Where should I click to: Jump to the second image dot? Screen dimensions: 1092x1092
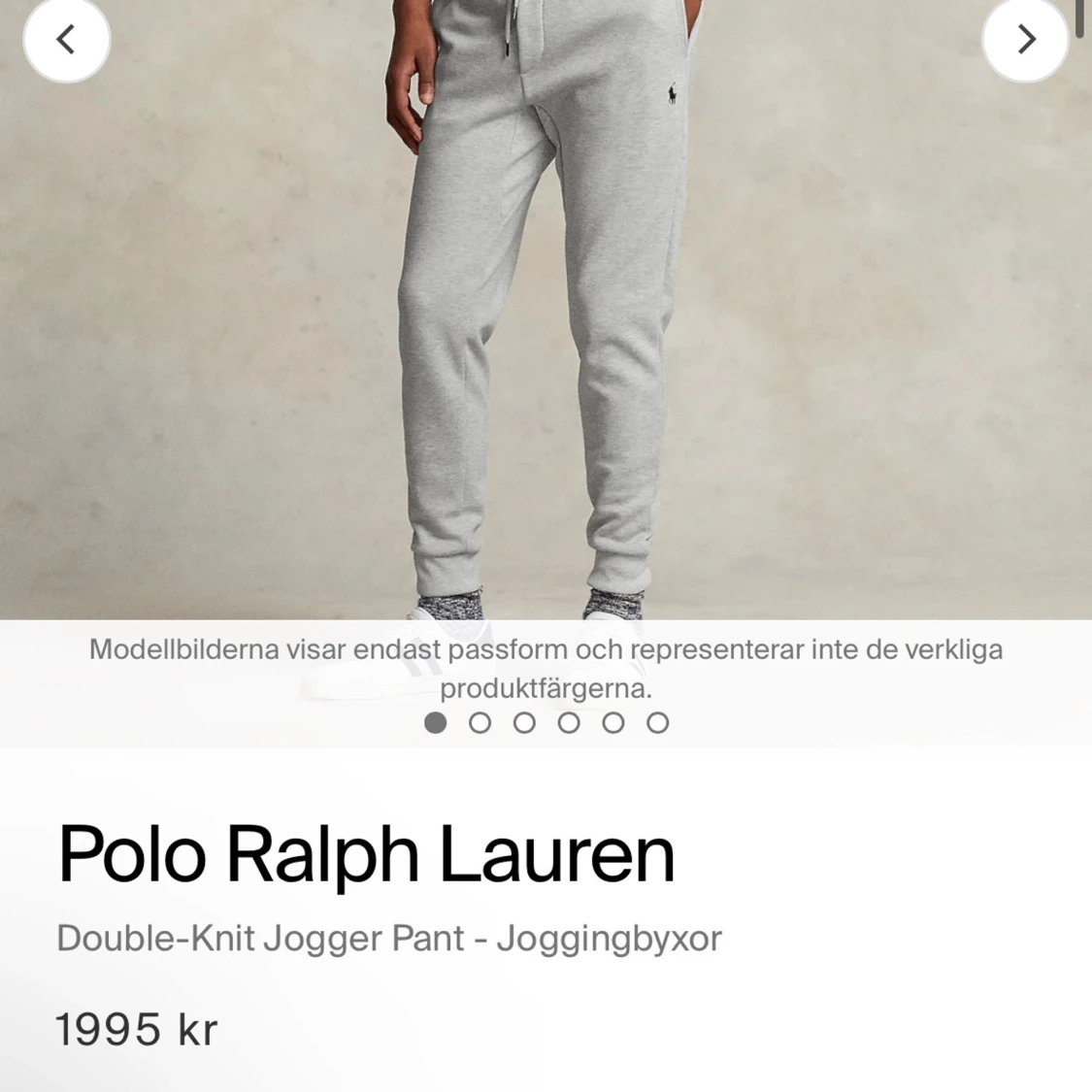point(480,723)
